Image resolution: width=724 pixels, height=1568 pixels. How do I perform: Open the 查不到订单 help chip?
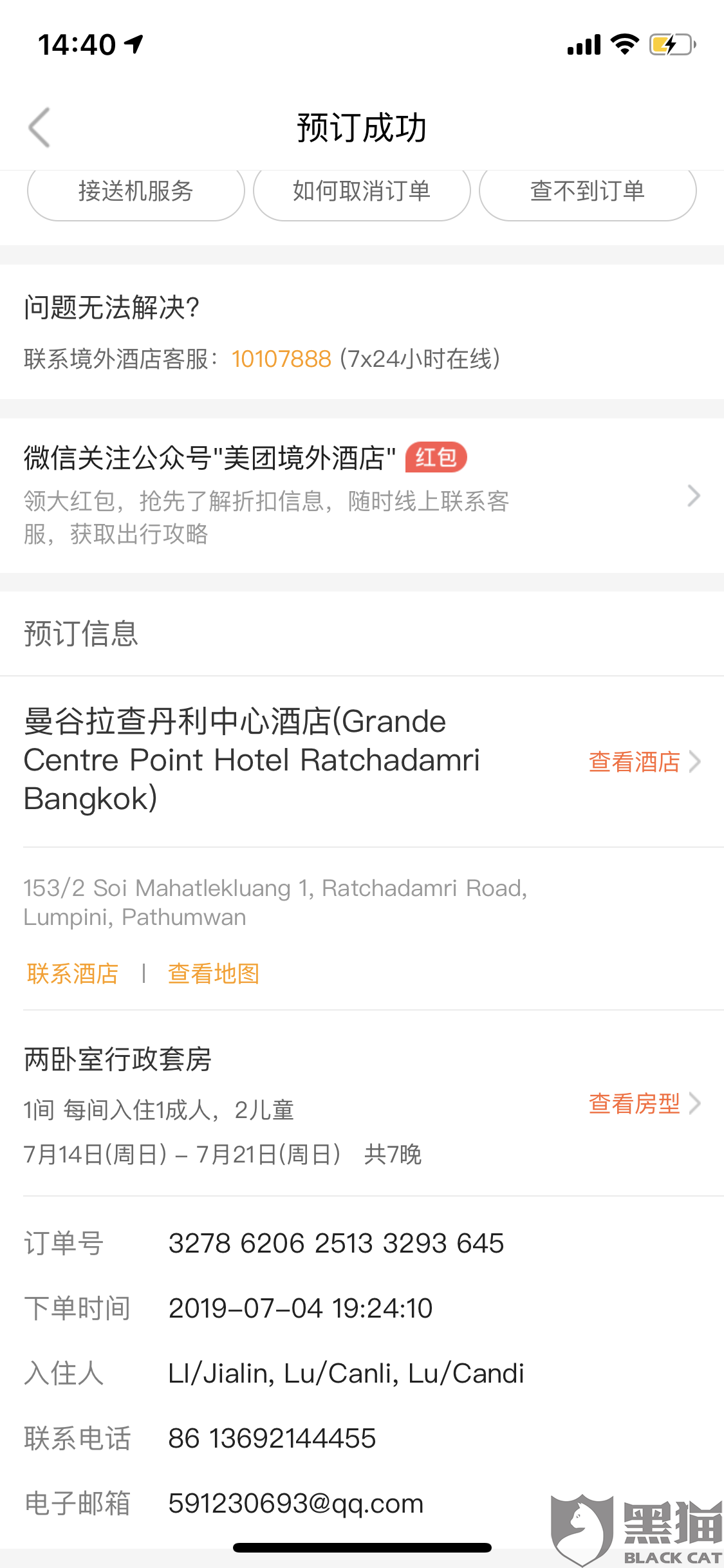[588, 192]
